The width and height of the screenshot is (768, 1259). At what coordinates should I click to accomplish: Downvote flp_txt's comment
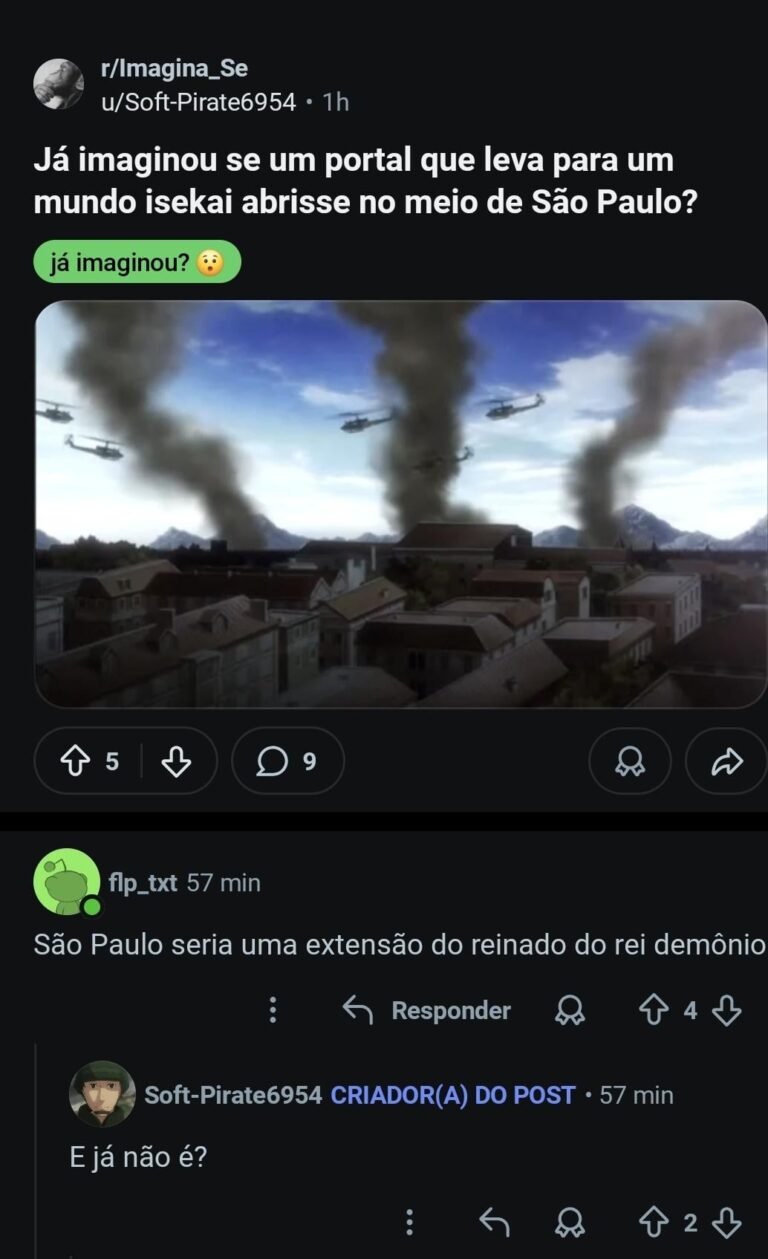(727, 1010)
